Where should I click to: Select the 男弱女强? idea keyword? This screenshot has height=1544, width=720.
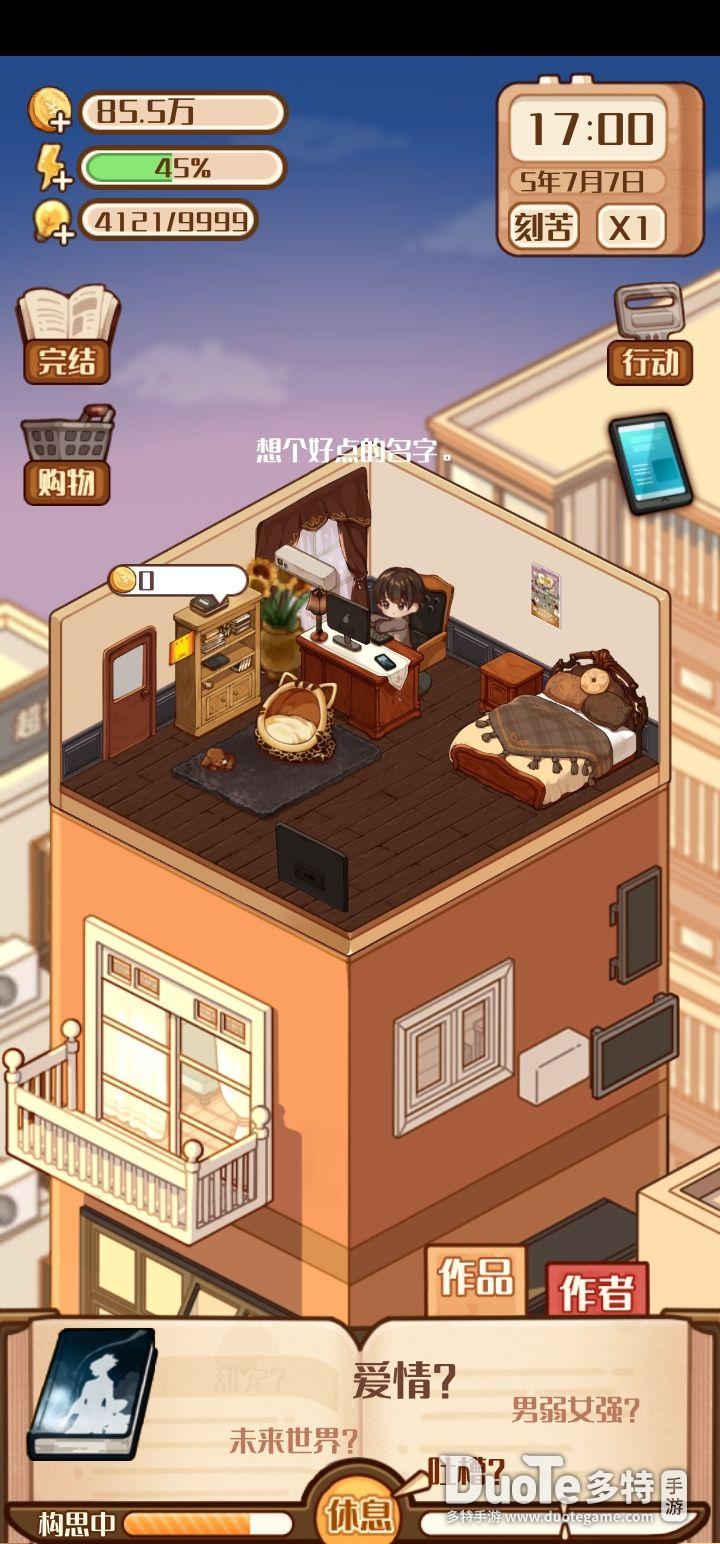pos(575,1411)
